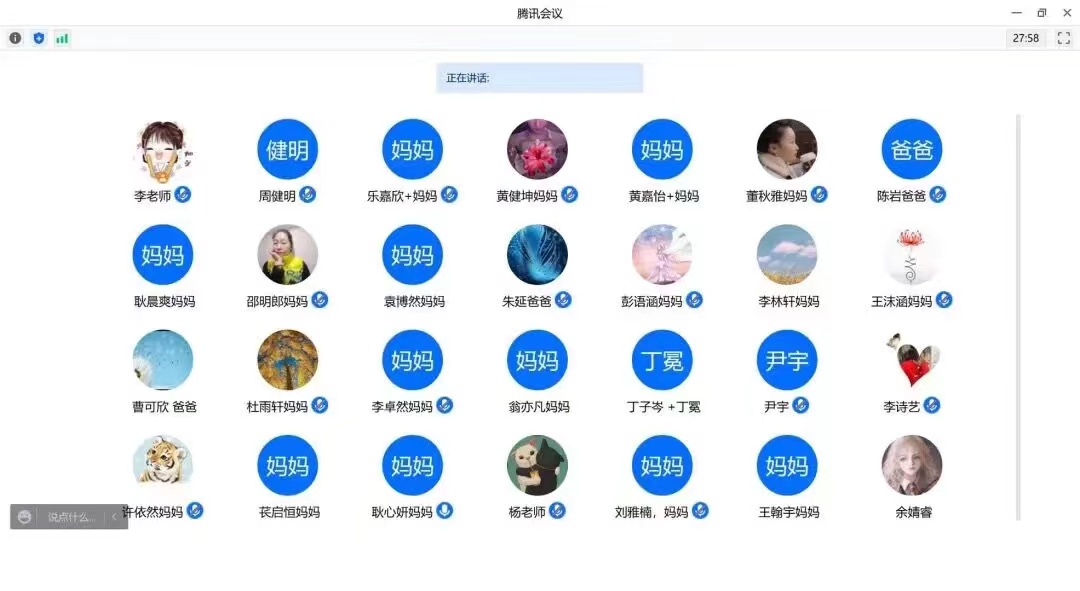Select participant 黄健坤妈妈
Screen dimensions: 1080x591
pos(537,150)
